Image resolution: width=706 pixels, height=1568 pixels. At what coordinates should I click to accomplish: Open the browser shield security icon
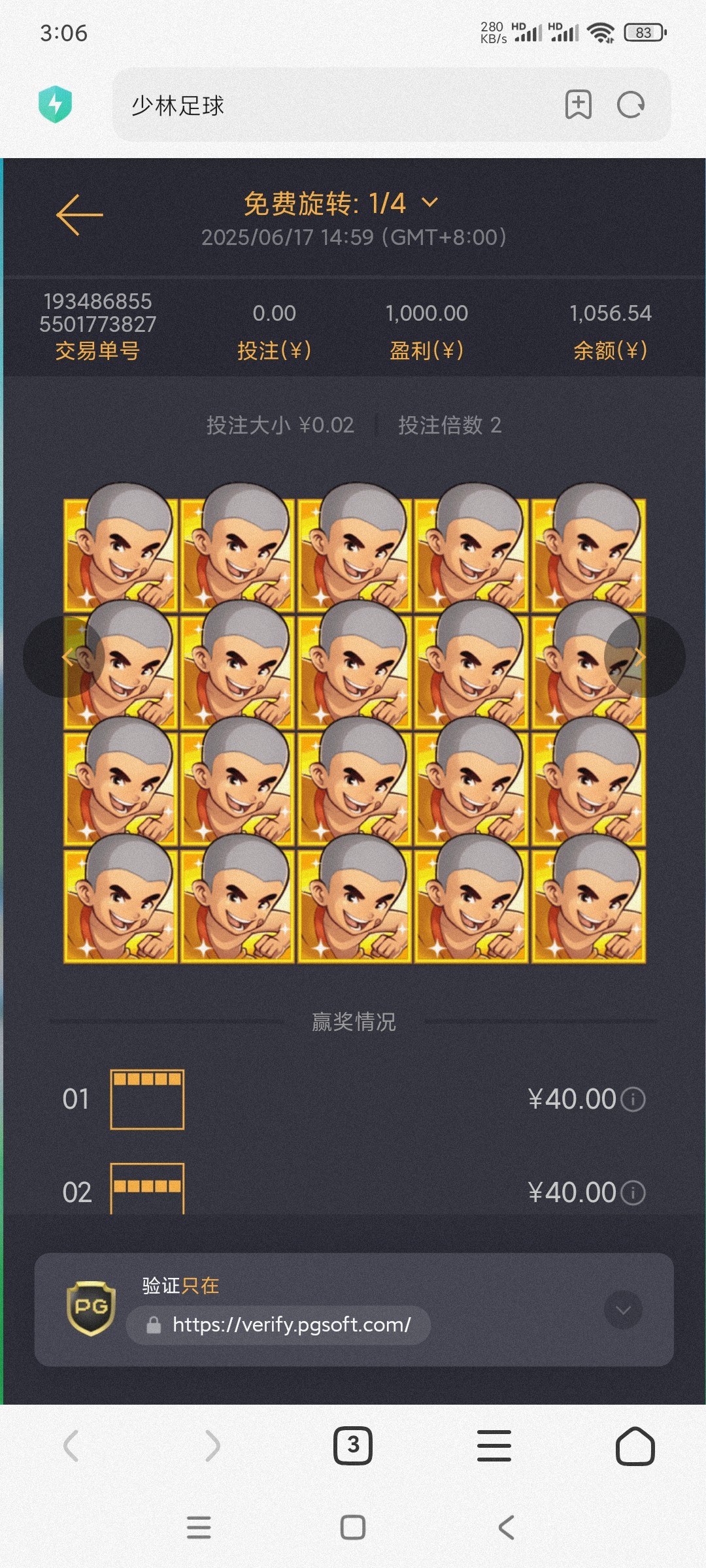tap(55, 105)
